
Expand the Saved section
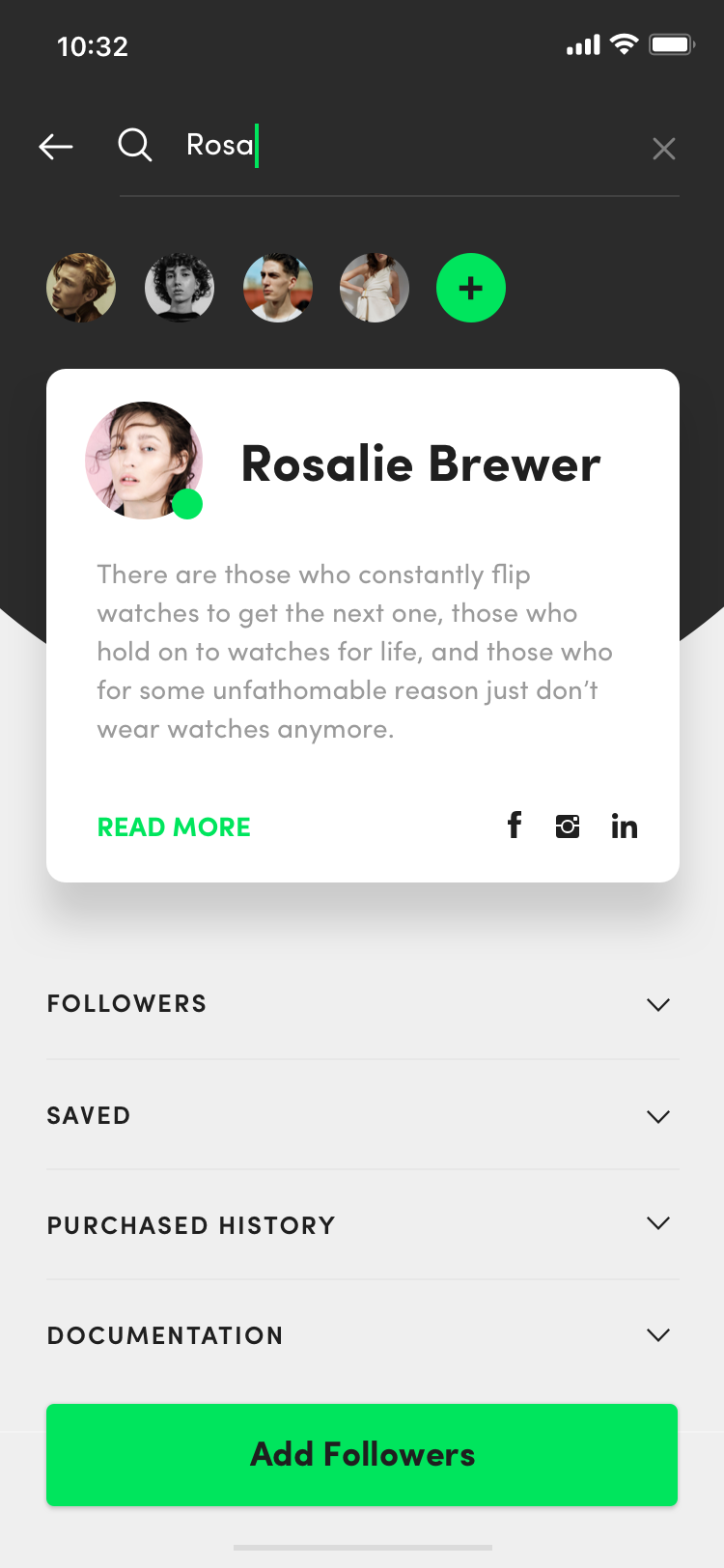363,1115
